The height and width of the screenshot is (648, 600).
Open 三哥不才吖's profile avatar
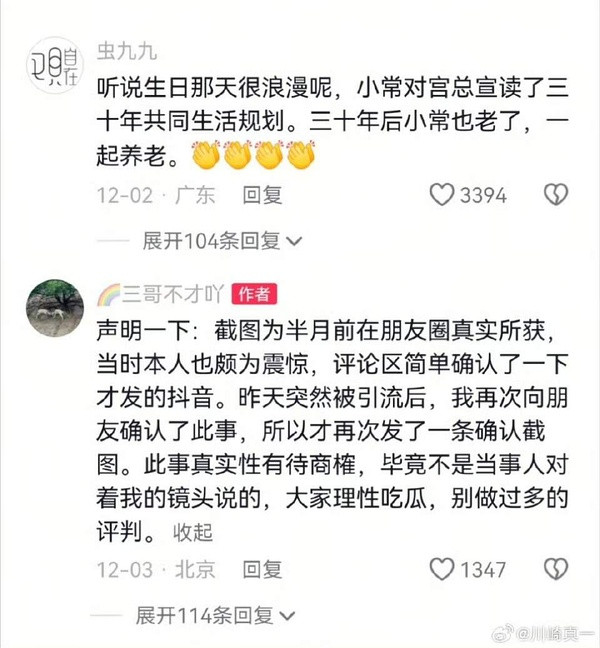tap(53, 308)
